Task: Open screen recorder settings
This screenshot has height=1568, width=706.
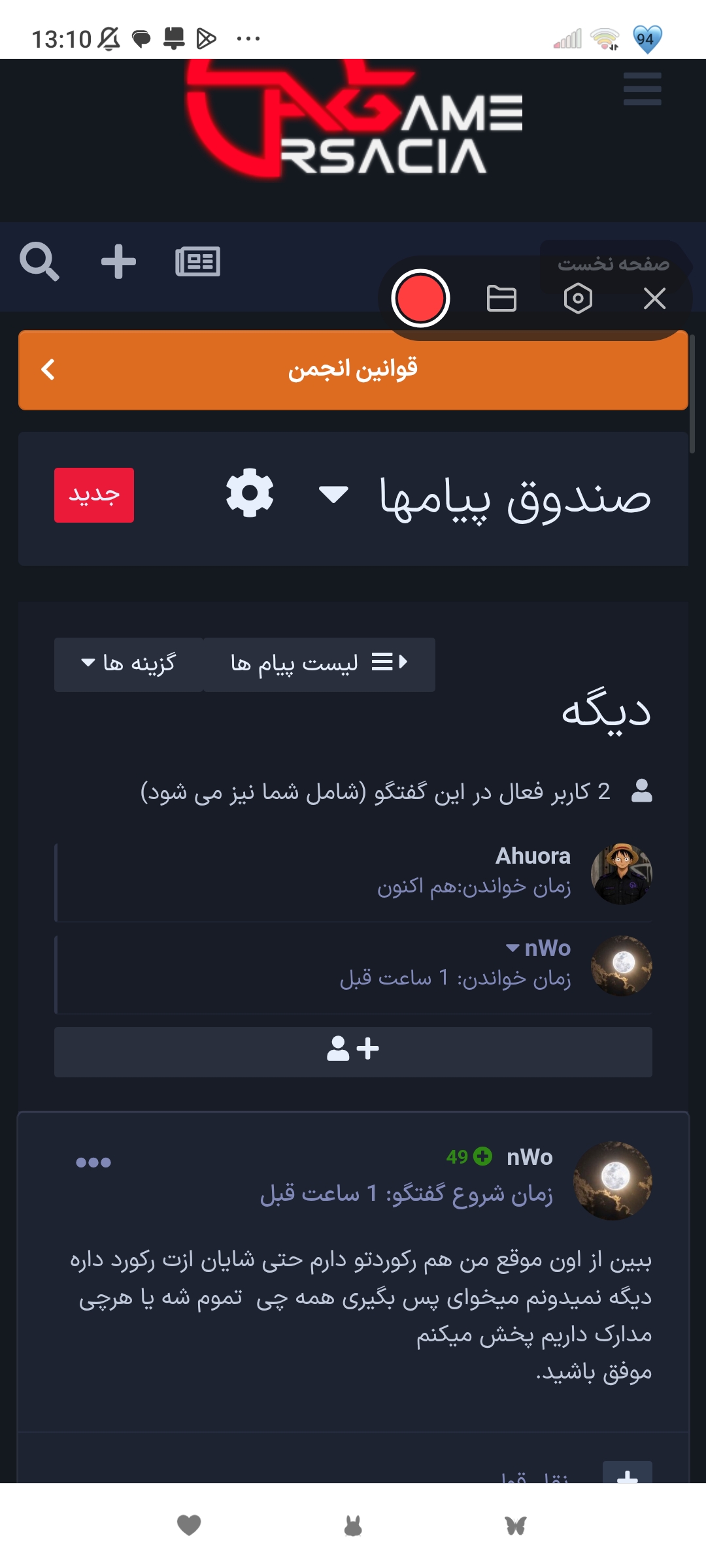Action: coord(578,299)
